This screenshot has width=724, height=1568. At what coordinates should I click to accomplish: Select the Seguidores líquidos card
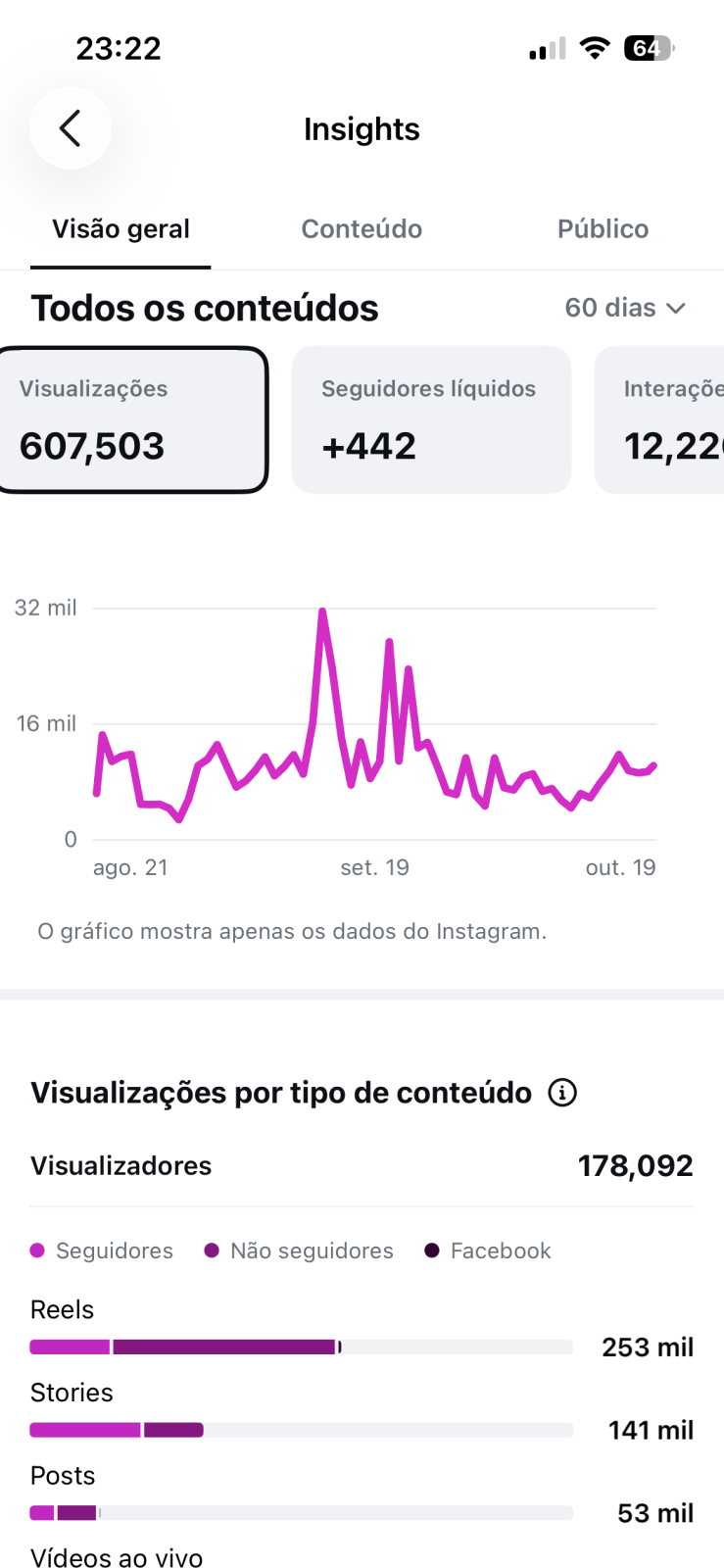(x=431, y=419)
